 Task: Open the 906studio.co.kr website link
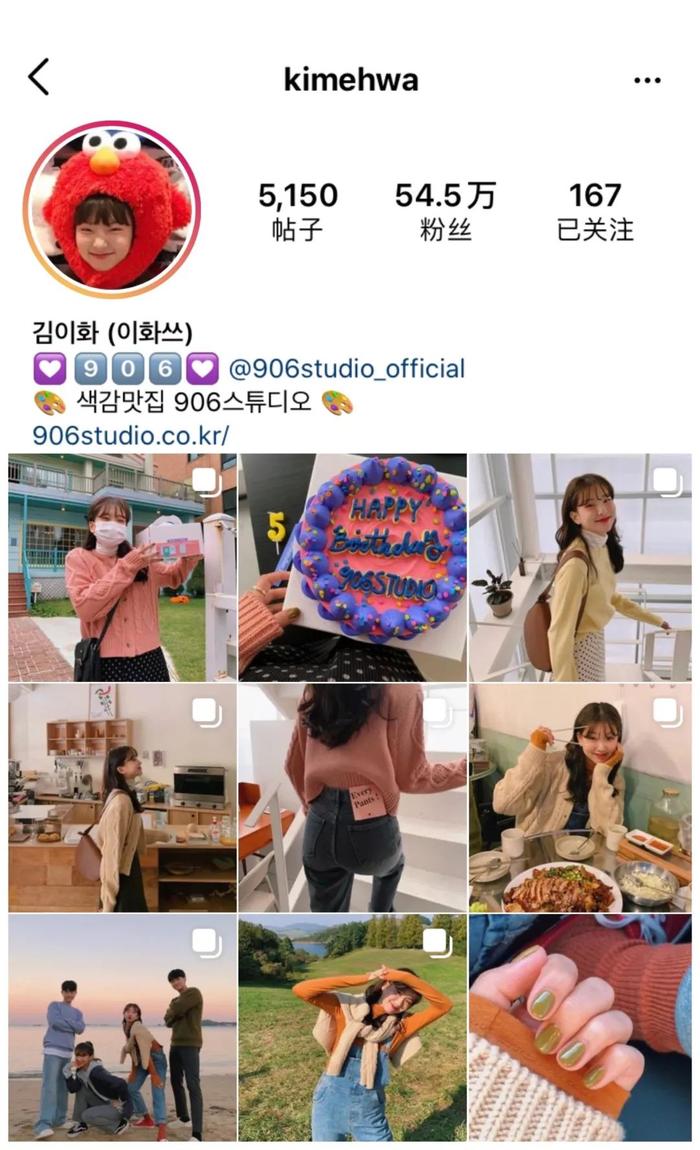131,435
